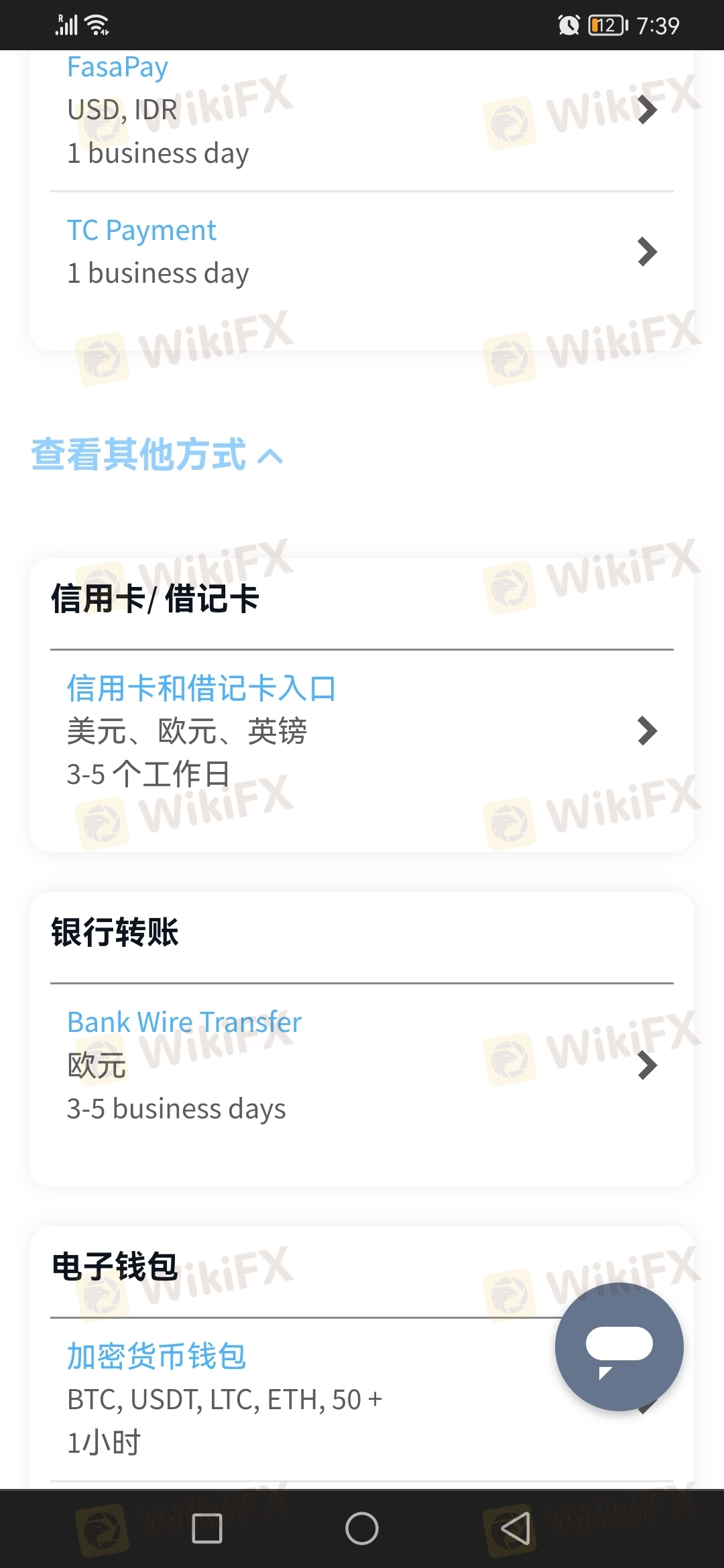The image size is (724, 1568).
Task: Open Bank Wire Transfer option
Action: [x=362, y=1065]
